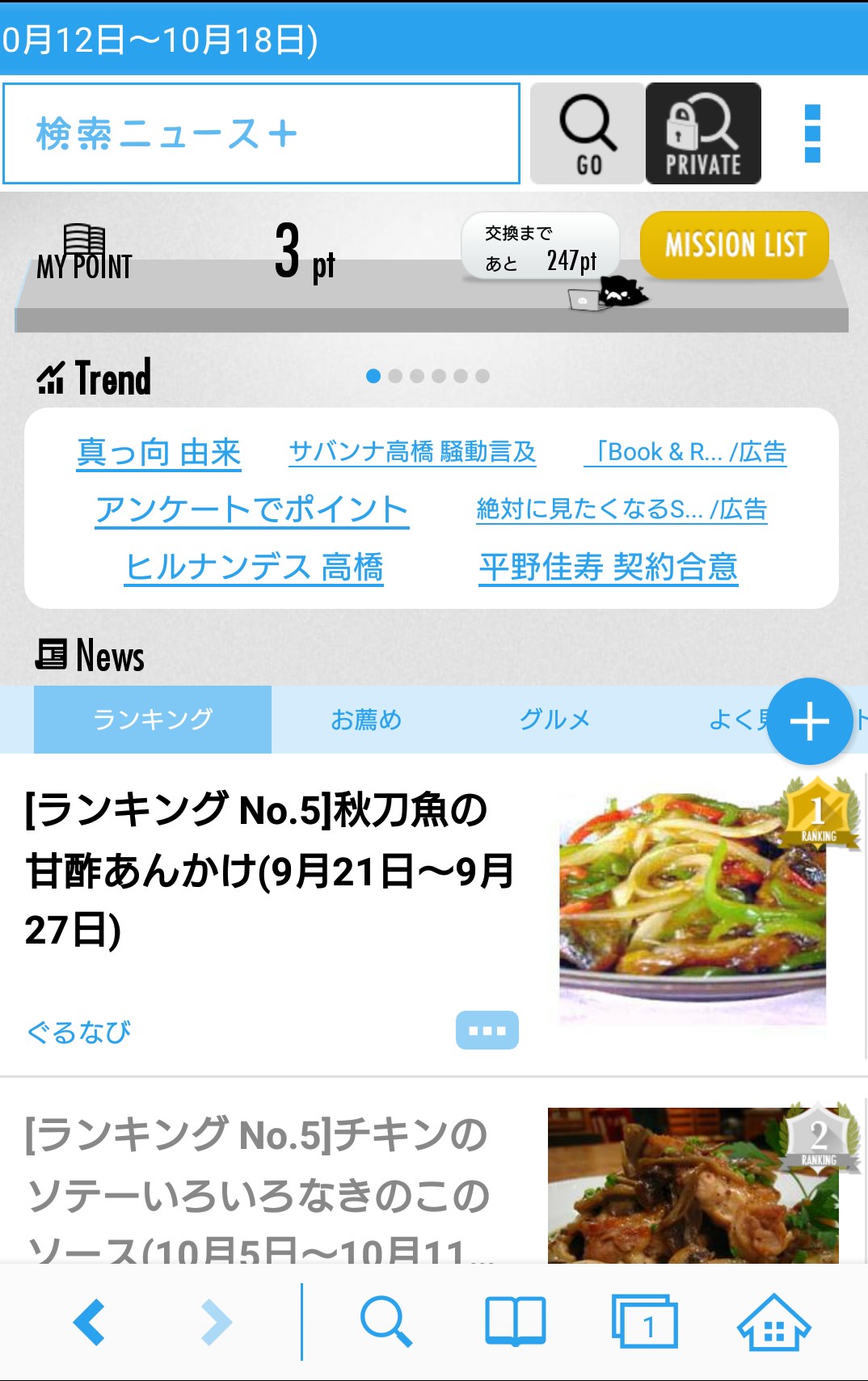Open trend link 真っ向 由来
The height and width of the screenshot is (1381, 868).
pos(159,452)
